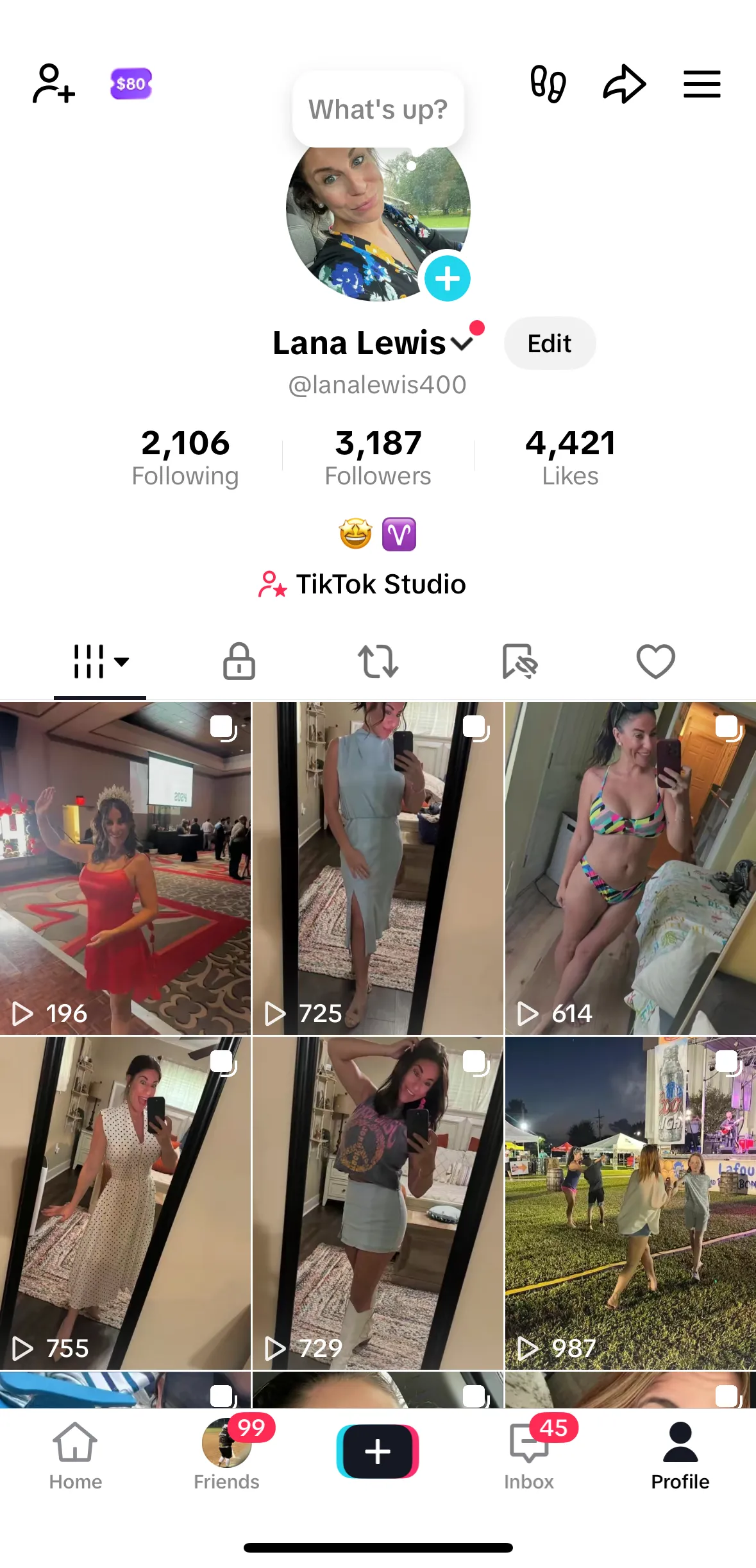Switch to the reposts tab
The height and width of the screenshot is (1568, 756).
point(378,661)
